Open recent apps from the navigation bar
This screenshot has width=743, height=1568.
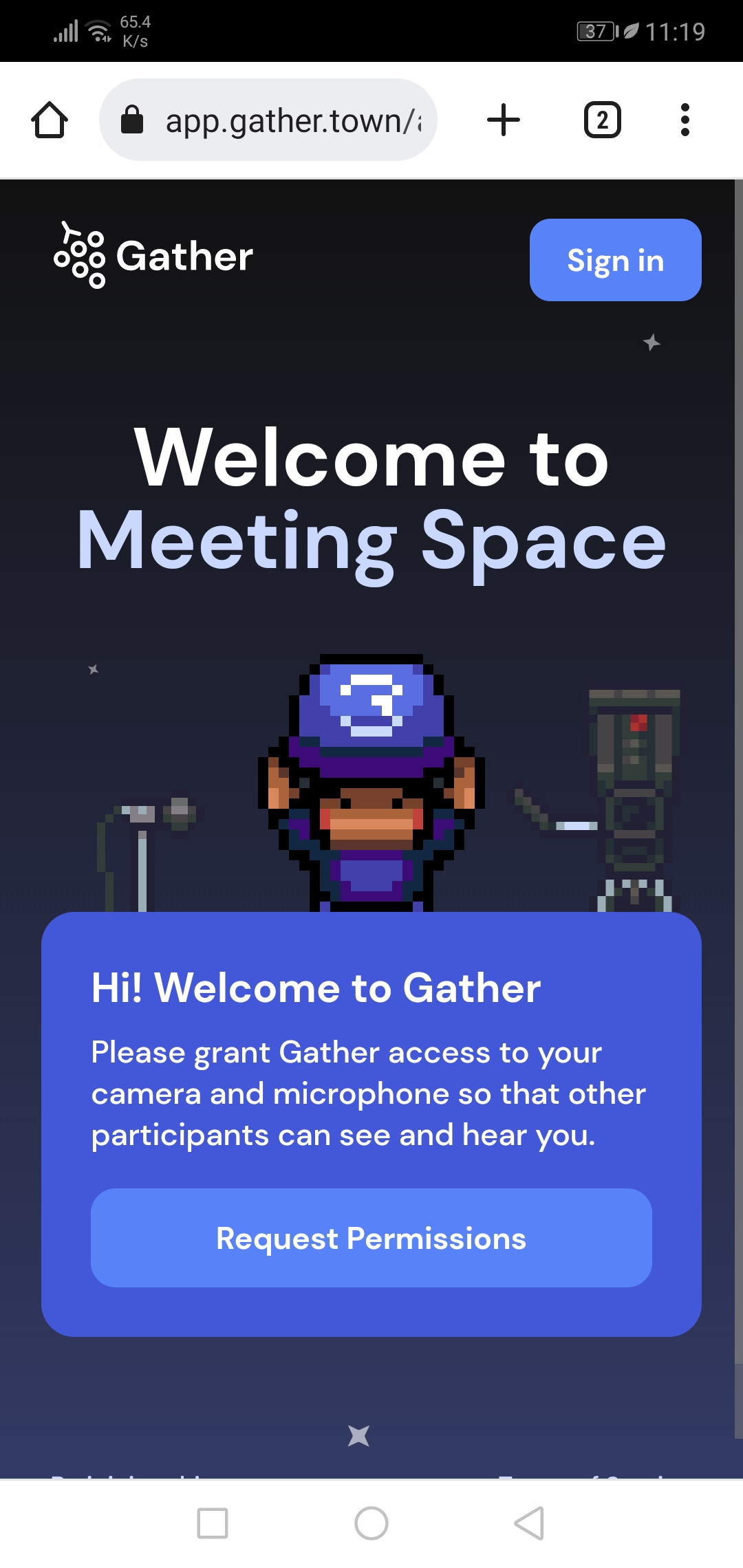pyautogui.click(x=213, y=1523)
